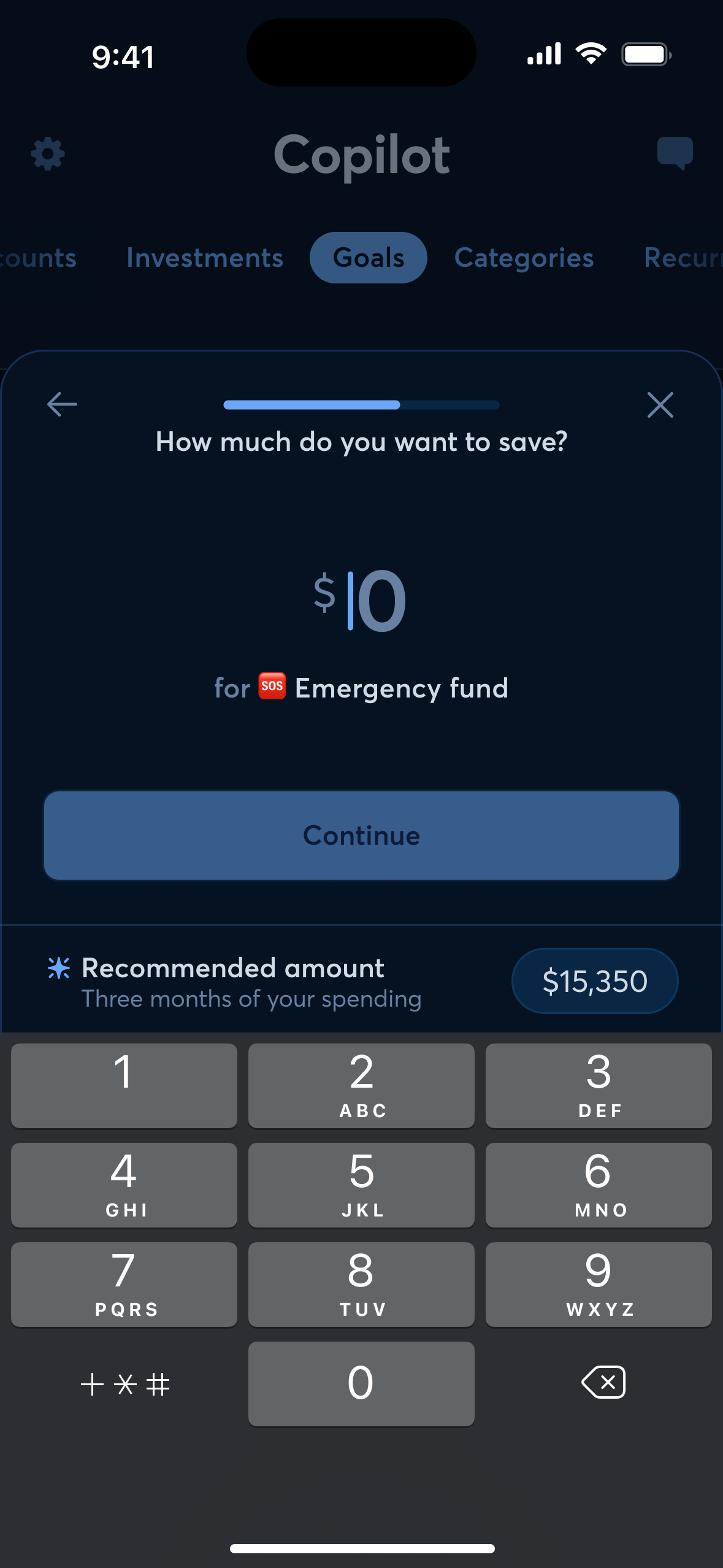
Task: Open the settings gear icon
Action: [48, 153]
